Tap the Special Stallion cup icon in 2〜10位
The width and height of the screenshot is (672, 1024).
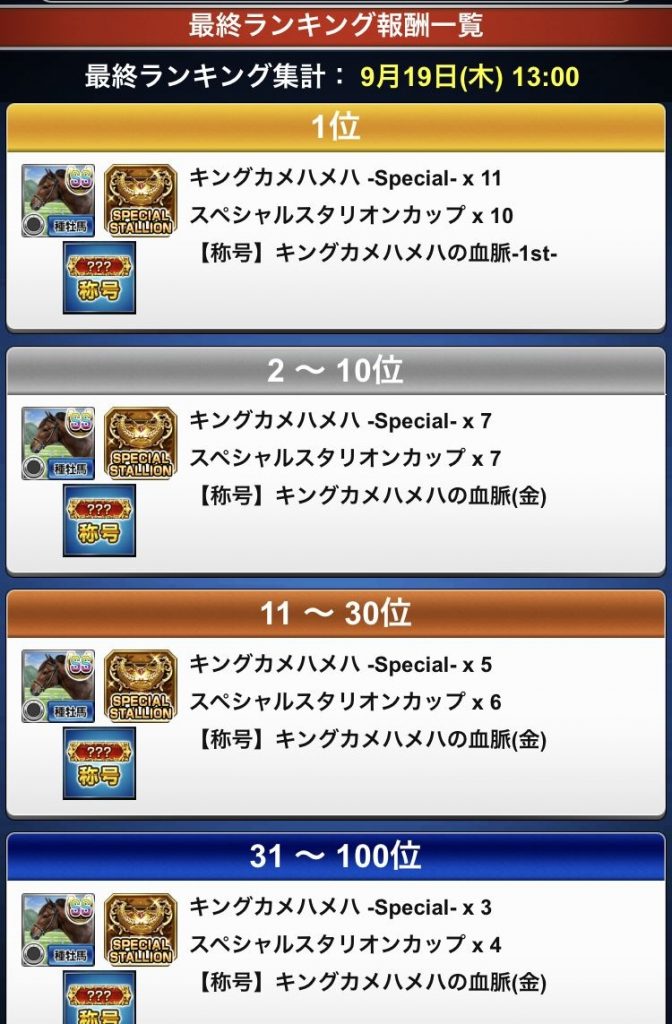[141, 443]
